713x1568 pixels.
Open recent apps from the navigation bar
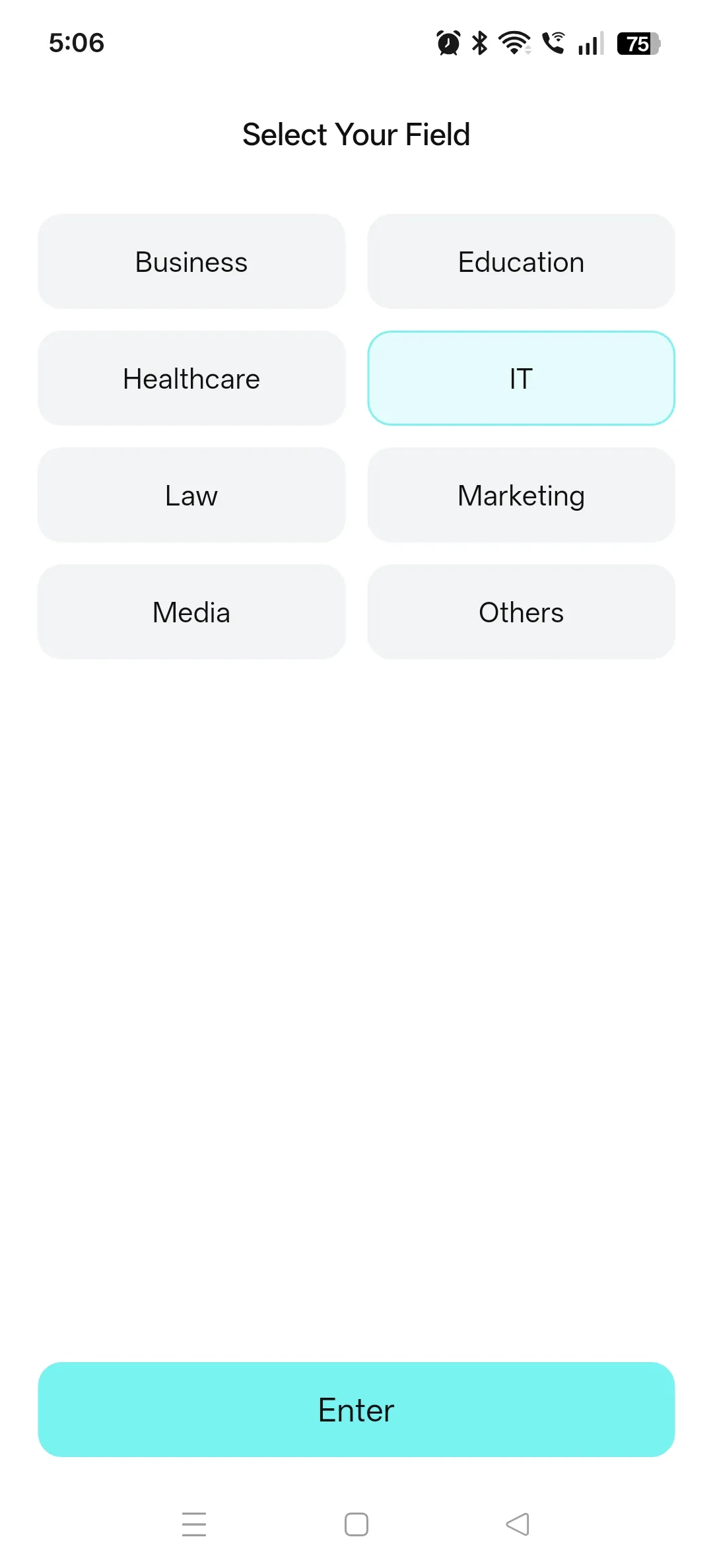click(194, 1524)
